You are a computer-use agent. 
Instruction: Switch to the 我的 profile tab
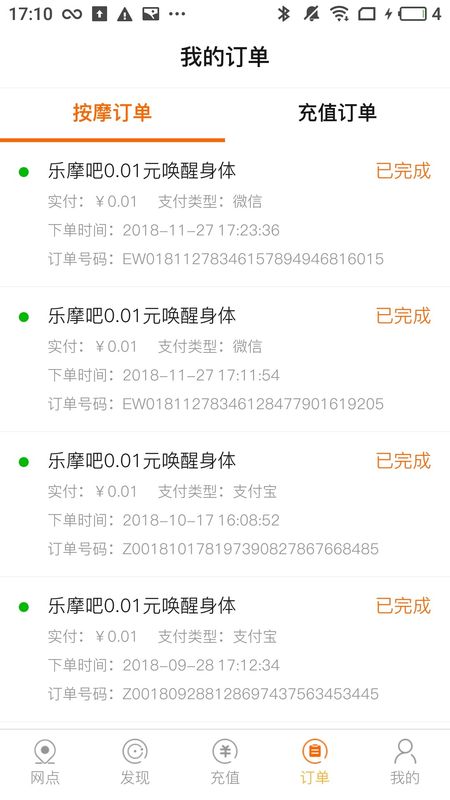click(x=405, y=762)
